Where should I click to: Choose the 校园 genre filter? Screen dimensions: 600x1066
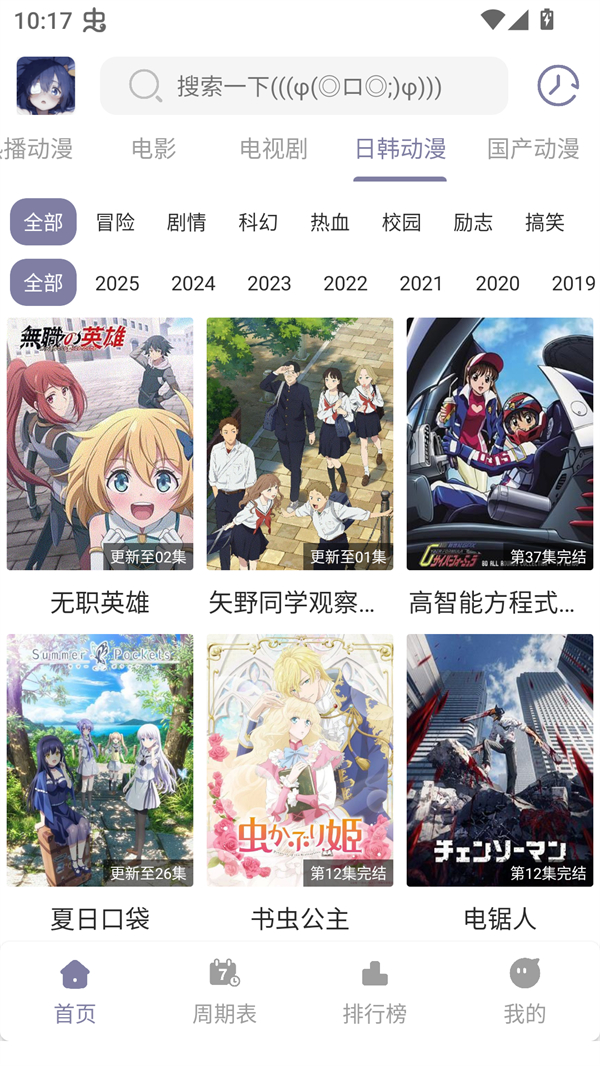[401, 222]
